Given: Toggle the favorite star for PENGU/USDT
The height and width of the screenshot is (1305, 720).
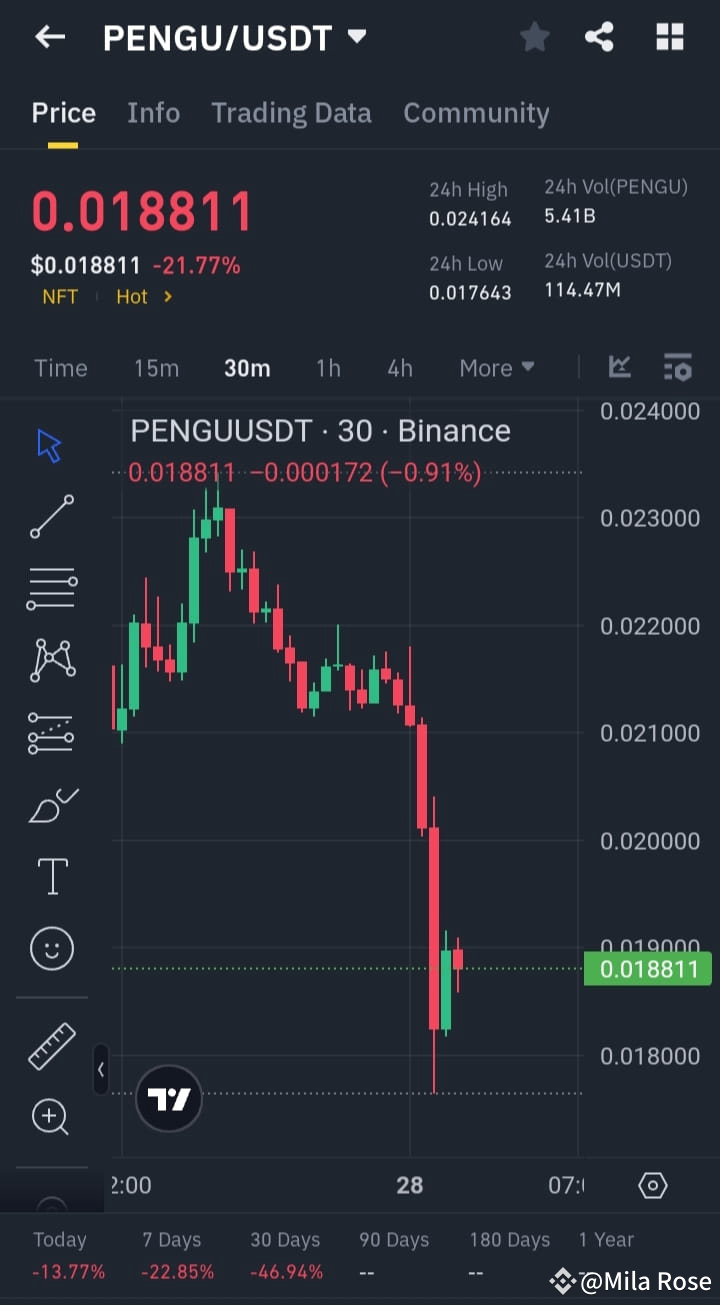Looking at the screenshot, I should click(534, 37).
